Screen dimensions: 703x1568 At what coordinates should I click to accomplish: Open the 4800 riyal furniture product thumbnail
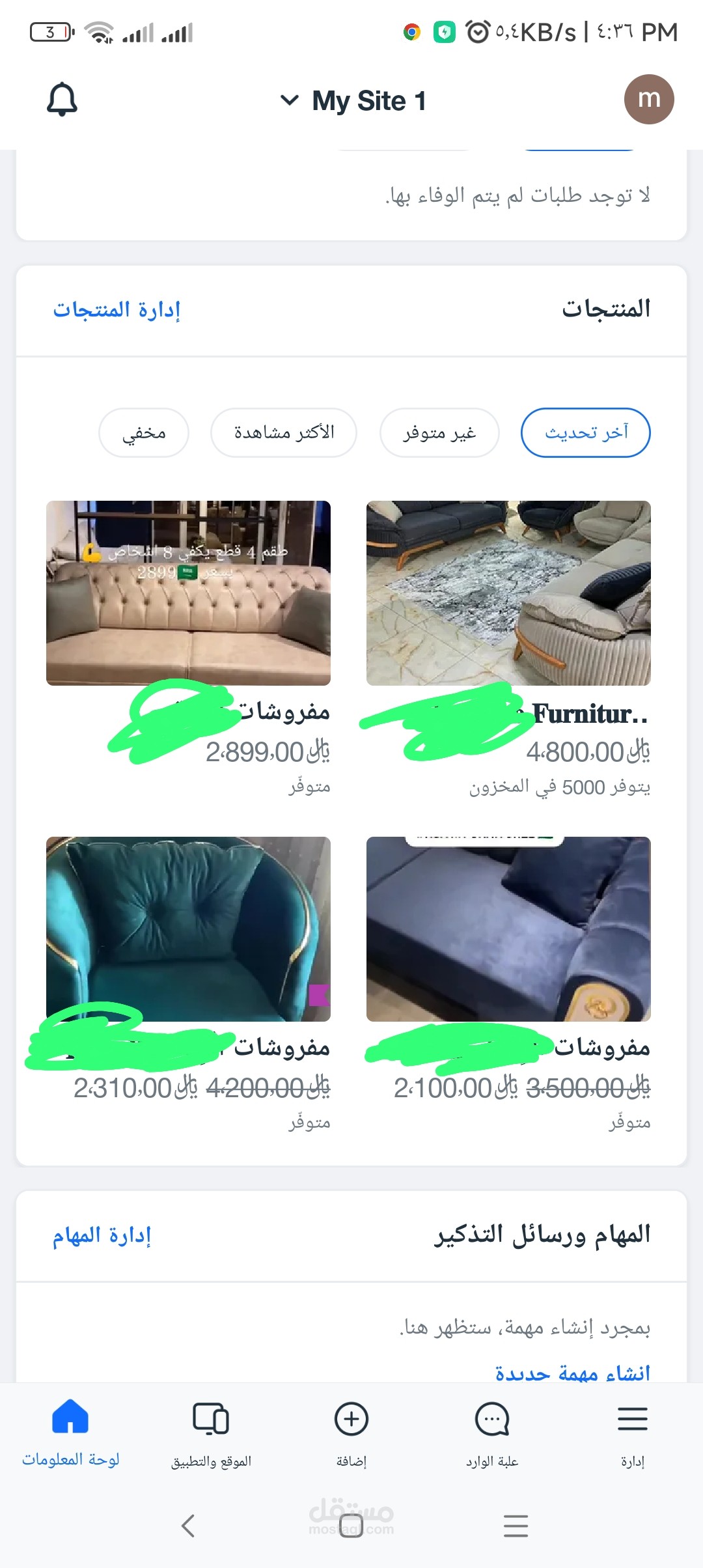pos(509,593)
